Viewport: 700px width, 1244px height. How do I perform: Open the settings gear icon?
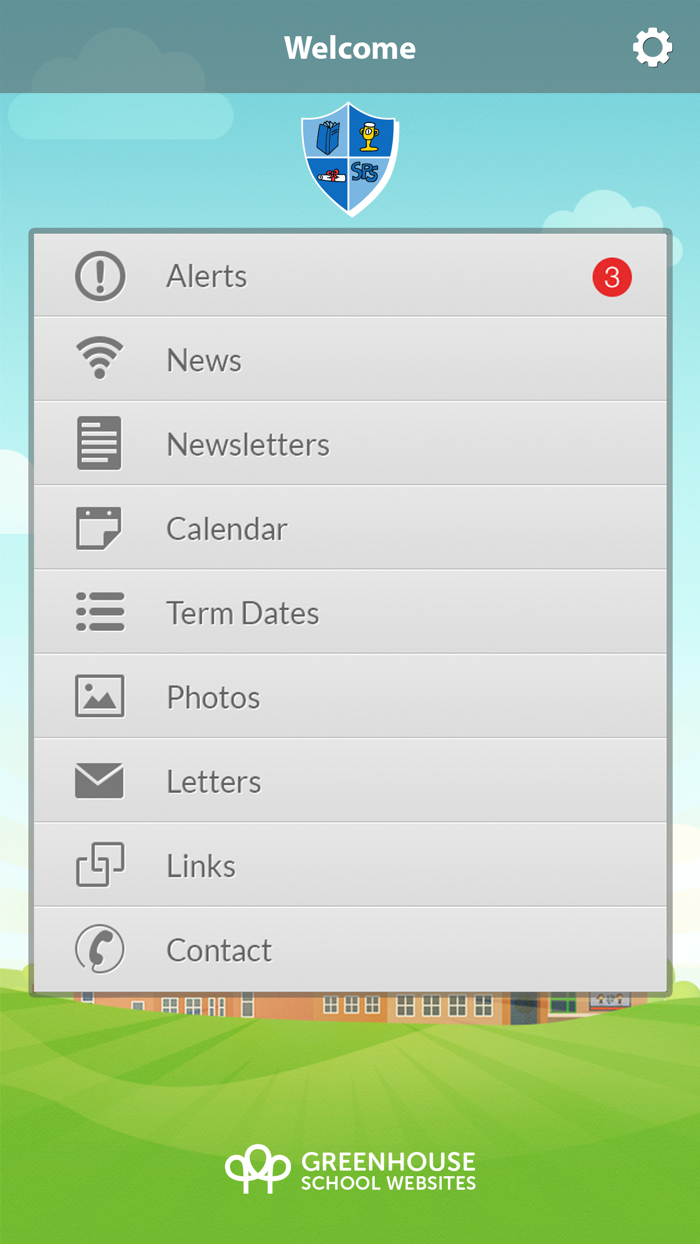(x=652, y=47)
